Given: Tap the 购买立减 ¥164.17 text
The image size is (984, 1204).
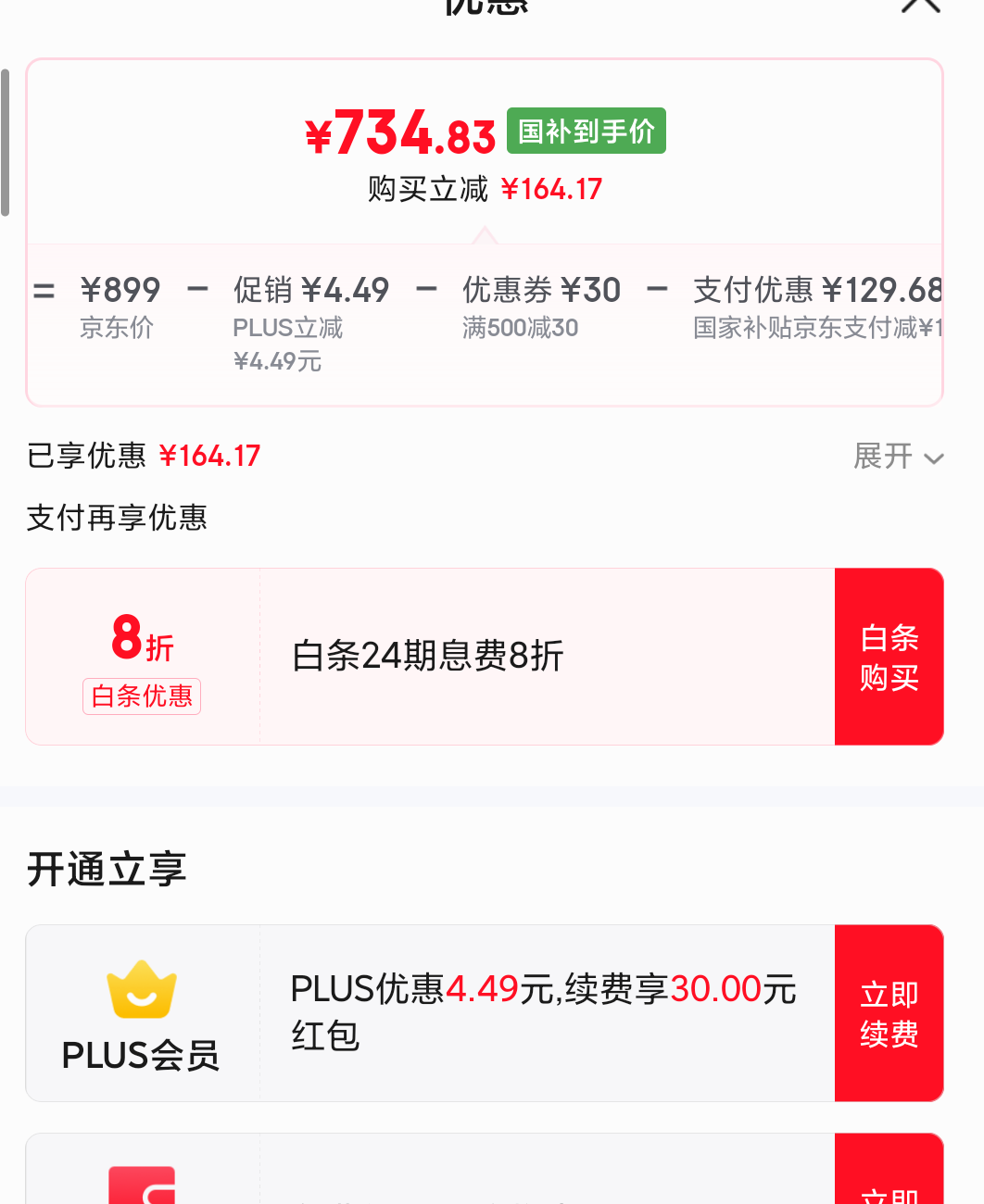Looking at the screenshot, I should pyautogui.click(x=484, y=188).
